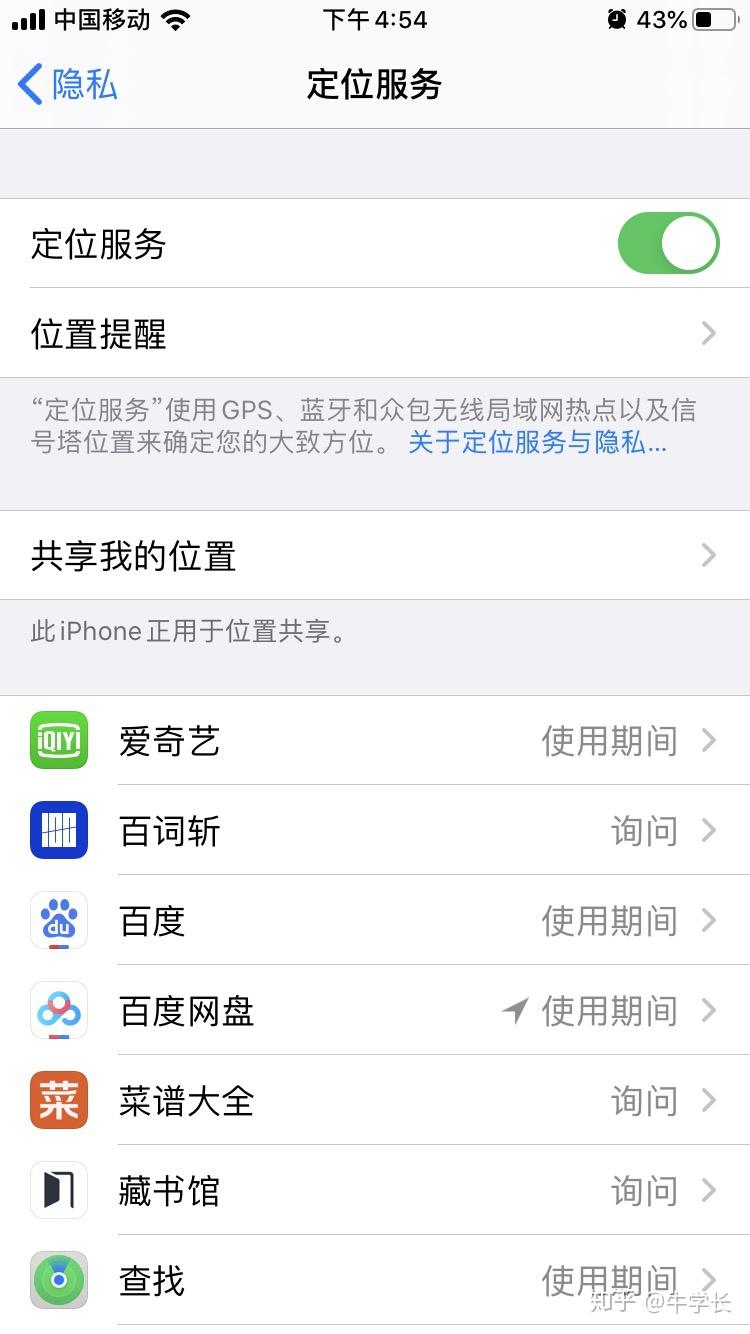Turn off the 定位服务 switch
750x1334 pixels.
tap(668, 243)
